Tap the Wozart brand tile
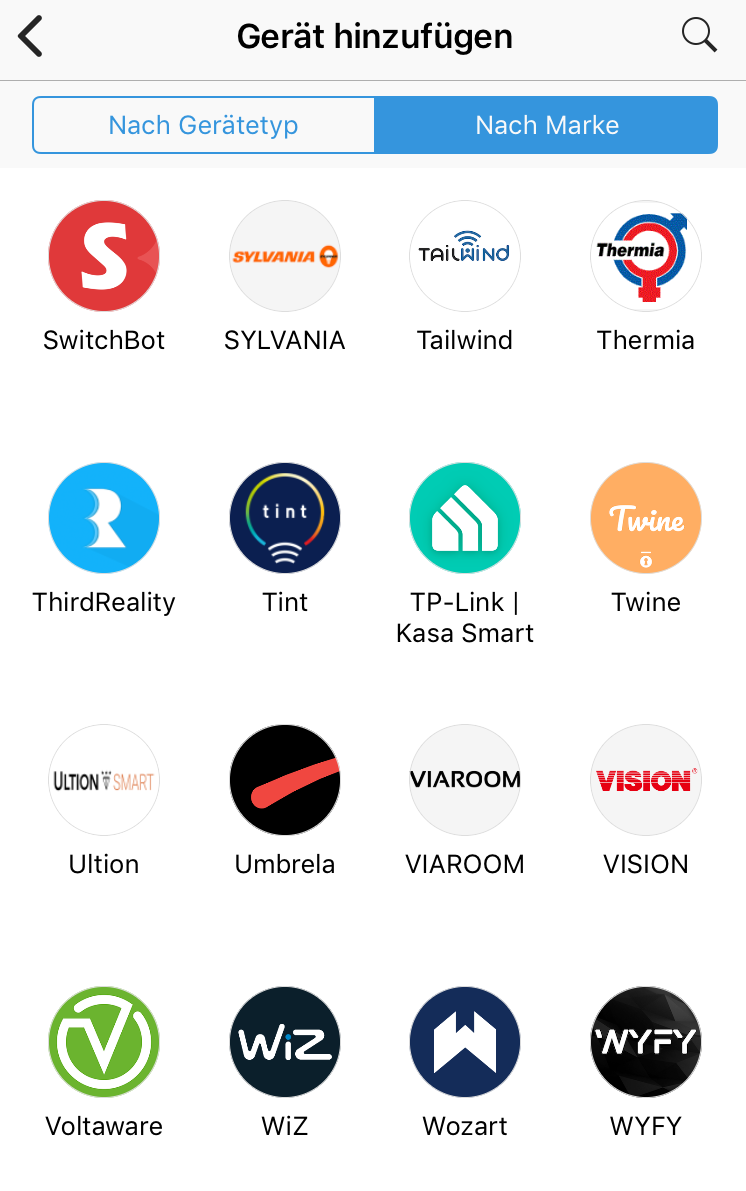The height and width of the screenshot is (1191, 746). (x=465, y=1042)
